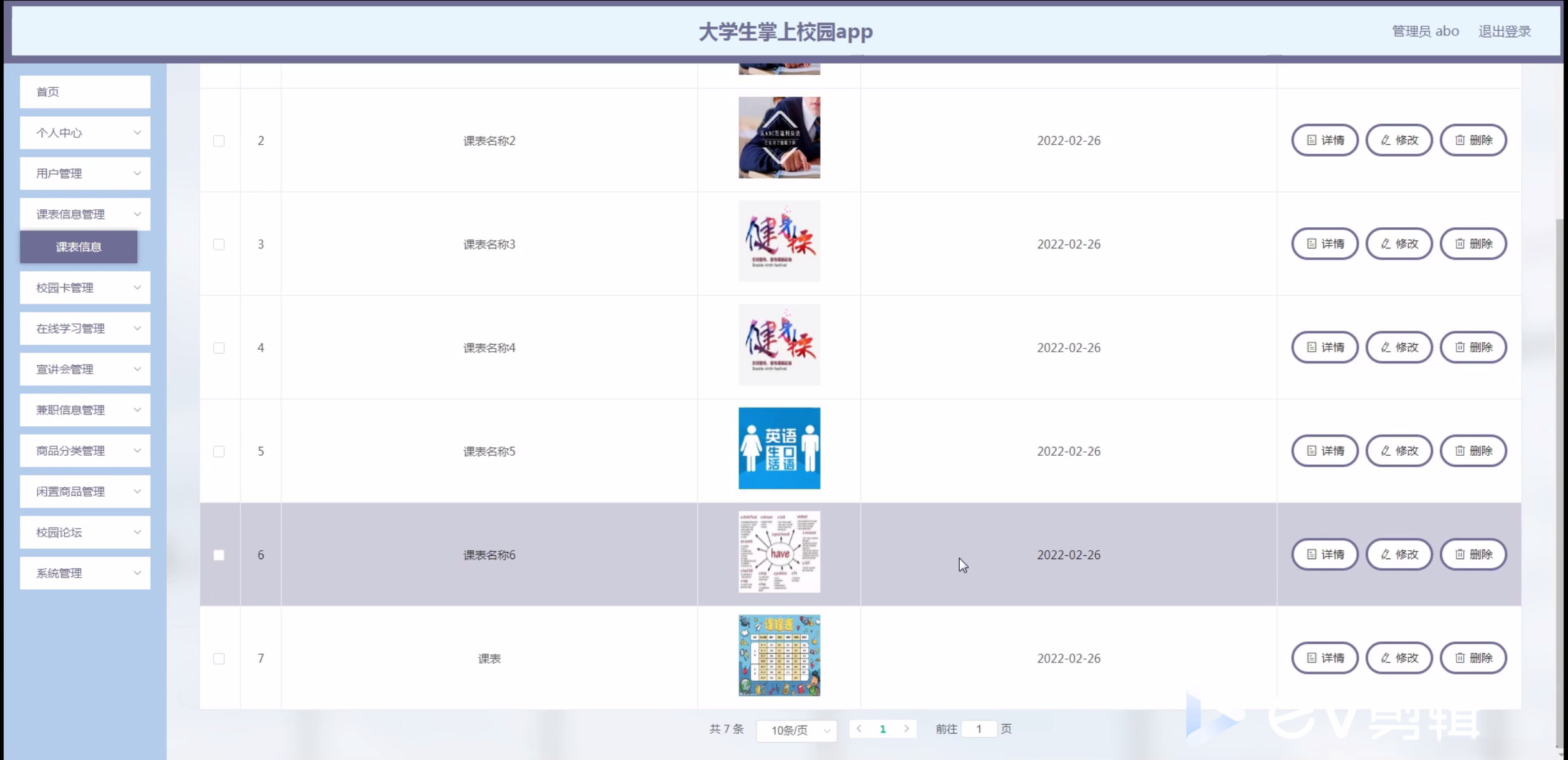Expand the 个人中心 menu
Viewport: 1568px width, 760px height.
tap(85, 133)
